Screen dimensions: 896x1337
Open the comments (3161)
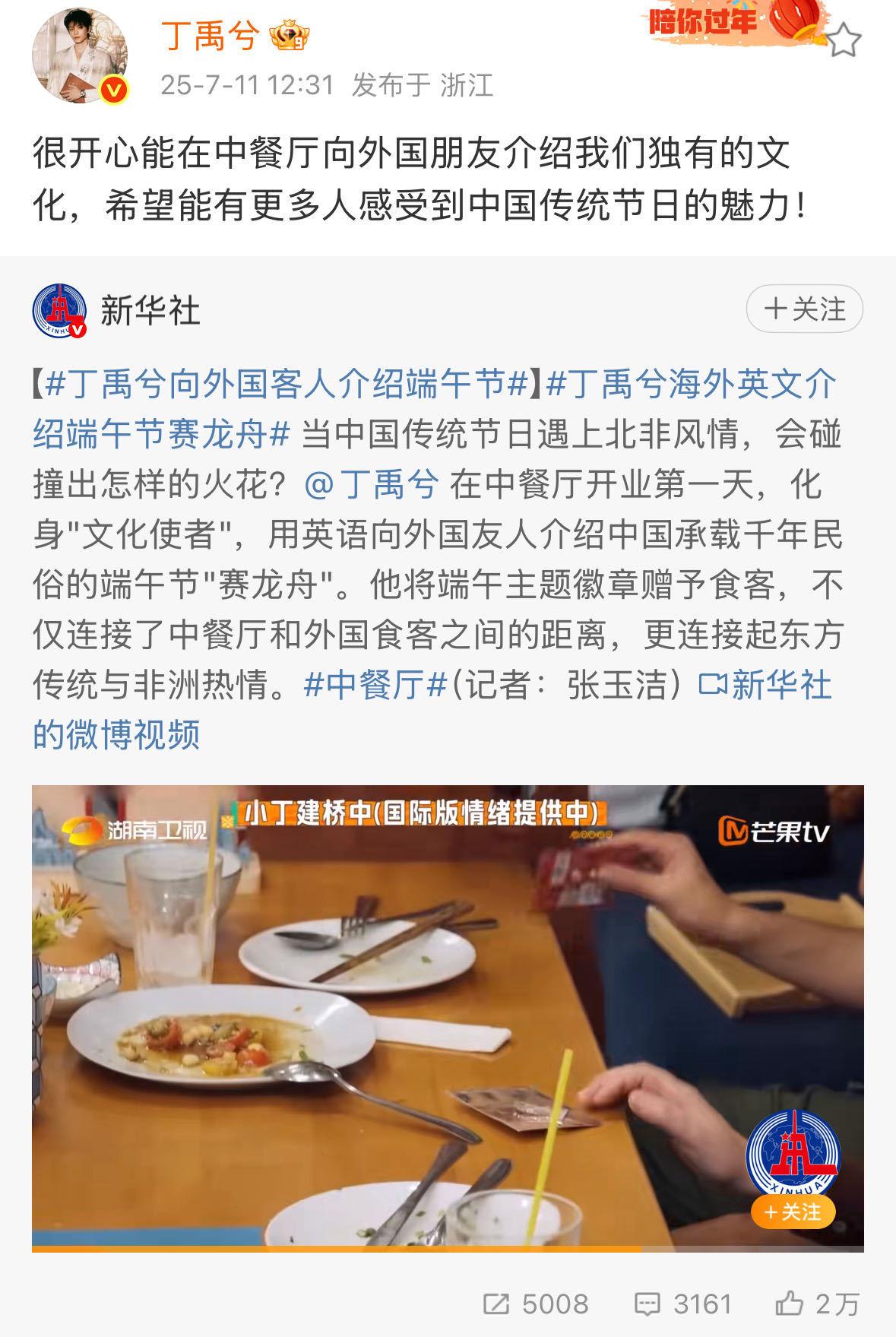pos(683,1304)
